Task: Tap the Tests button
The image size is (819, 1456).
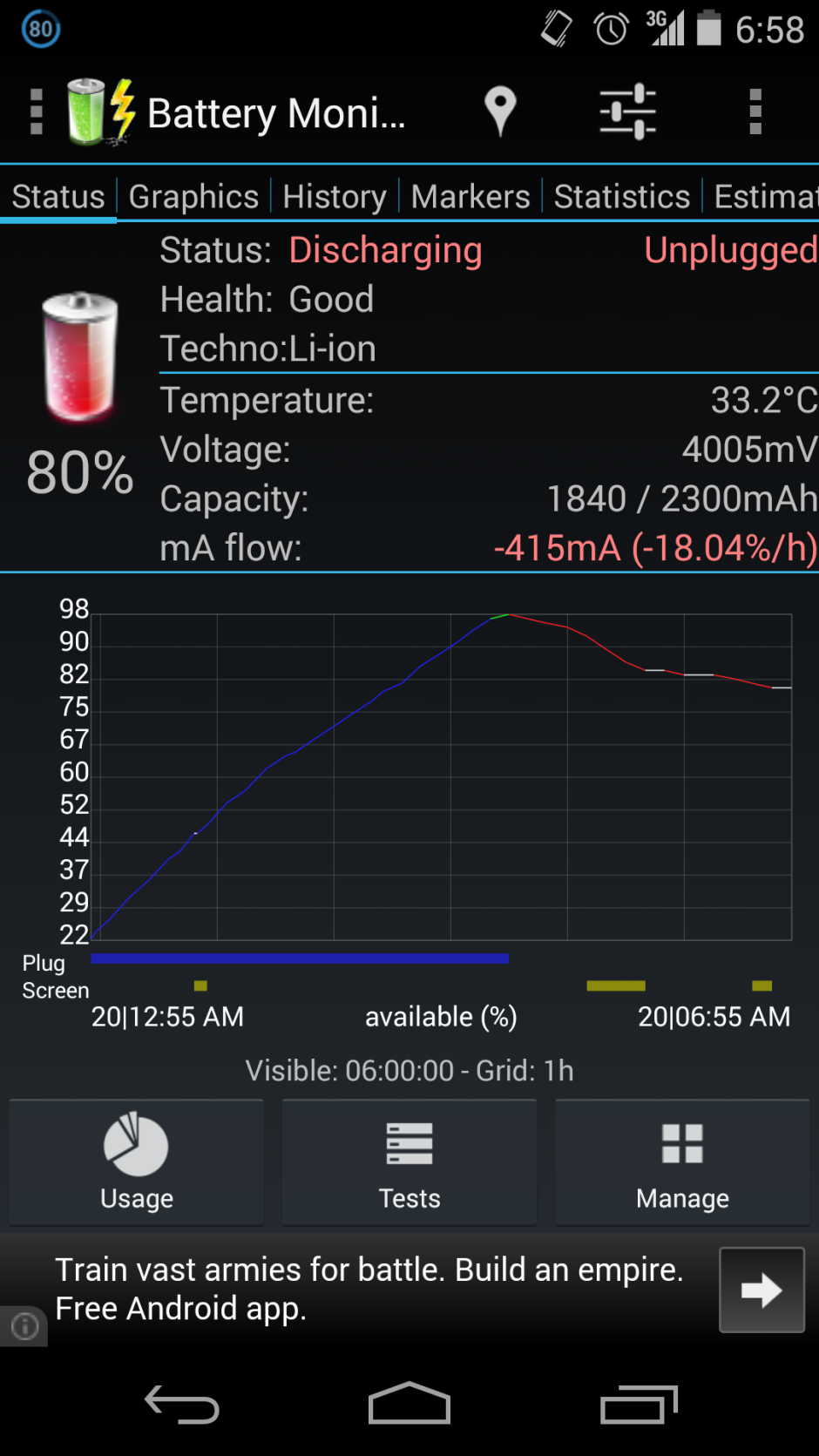Action: tap(409, 1162)
